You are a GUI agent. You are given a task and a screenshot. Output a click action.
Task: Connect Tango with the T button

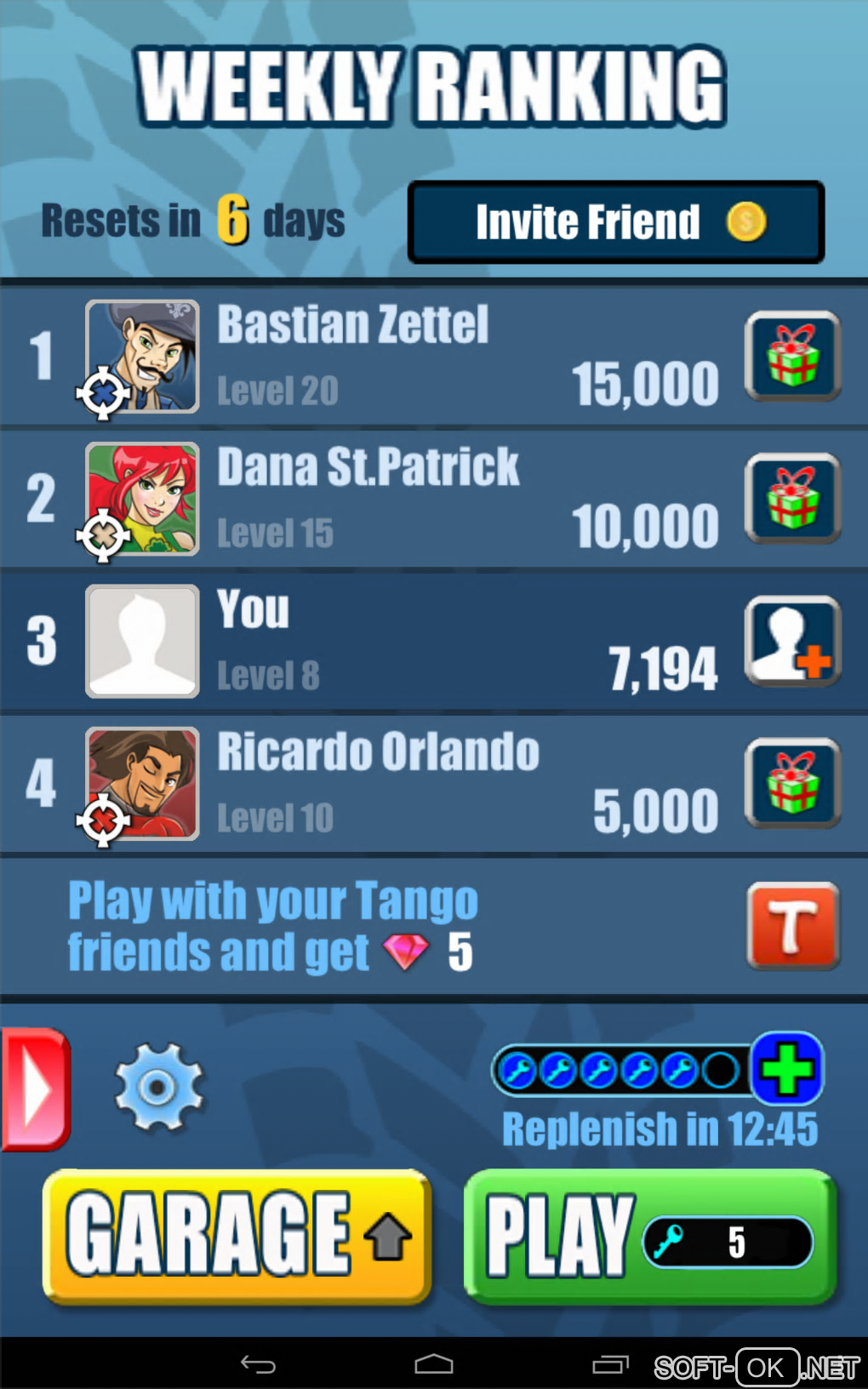792,925
